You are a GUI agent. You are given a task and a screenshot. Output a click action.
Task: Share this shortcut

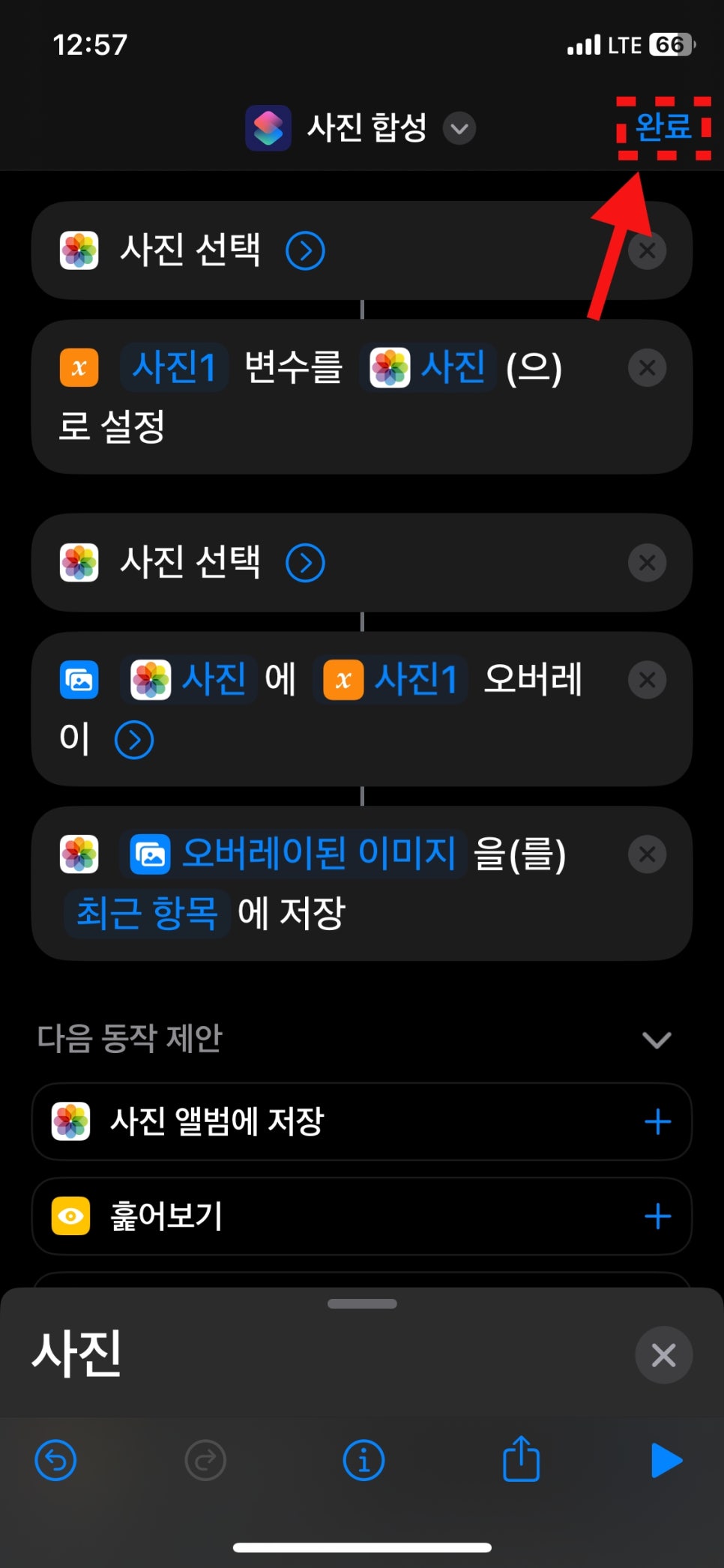521,1459
